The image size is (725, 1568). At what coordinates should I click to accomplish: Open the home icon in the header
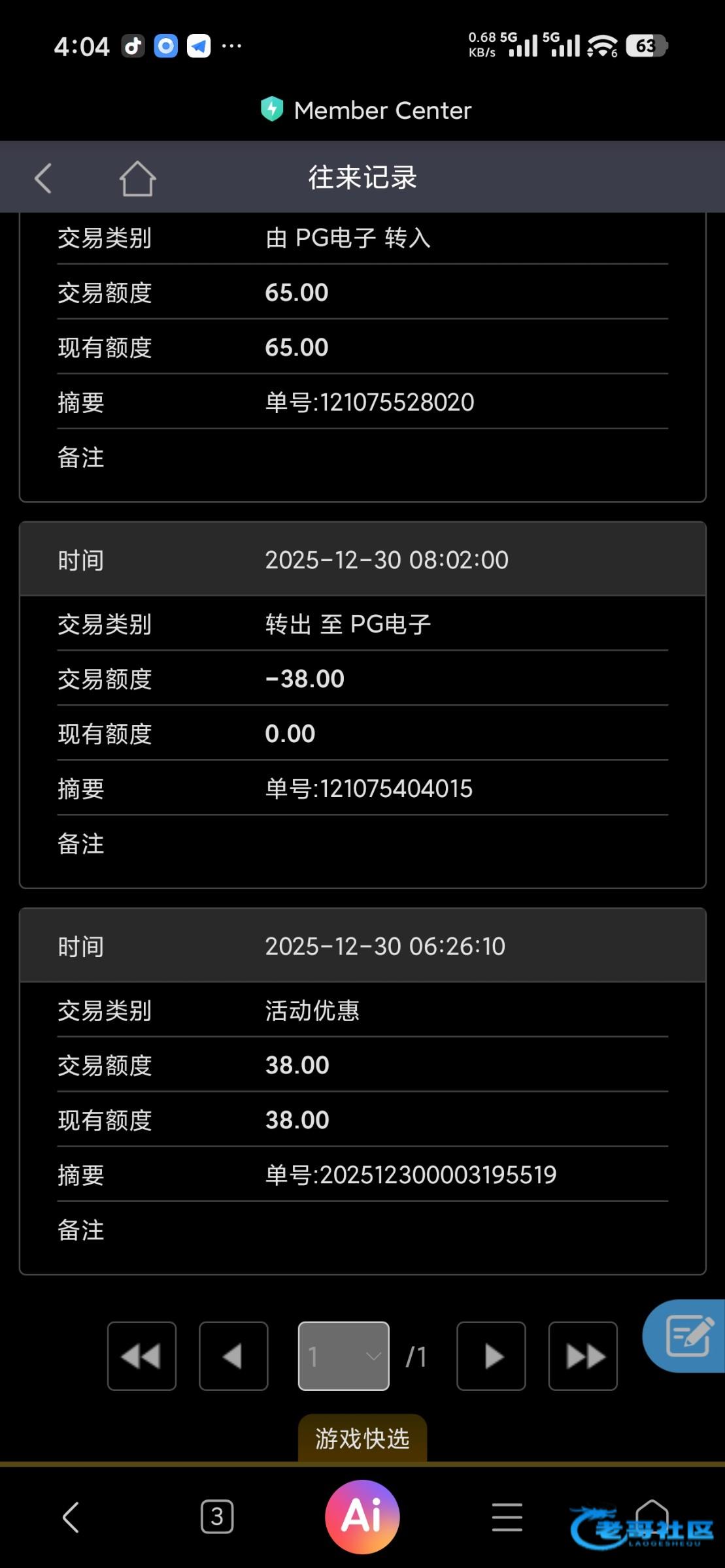point(137,178)
